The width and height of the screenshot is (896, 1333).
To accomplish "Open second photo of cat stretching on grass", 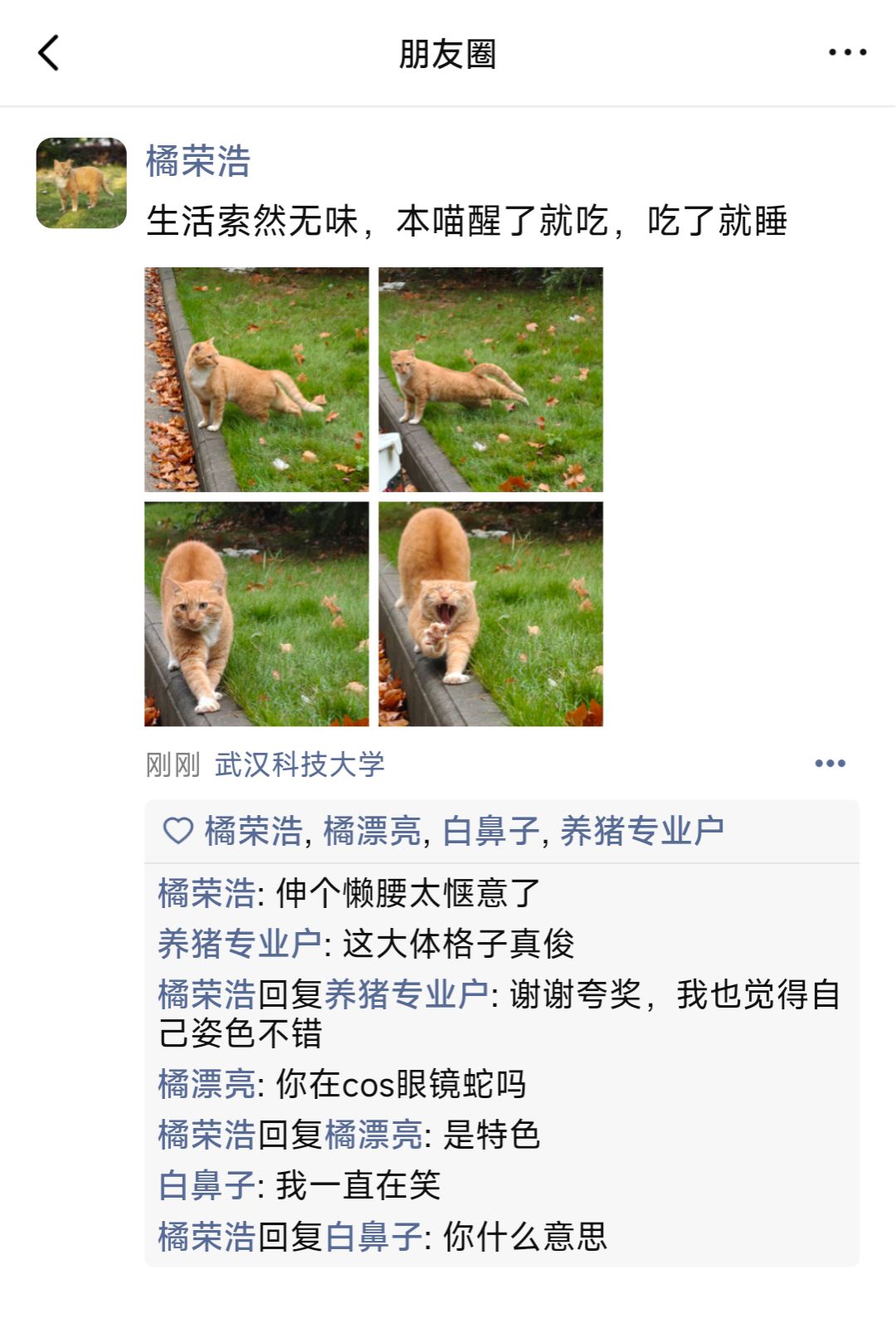I will [x=490, y=379].
